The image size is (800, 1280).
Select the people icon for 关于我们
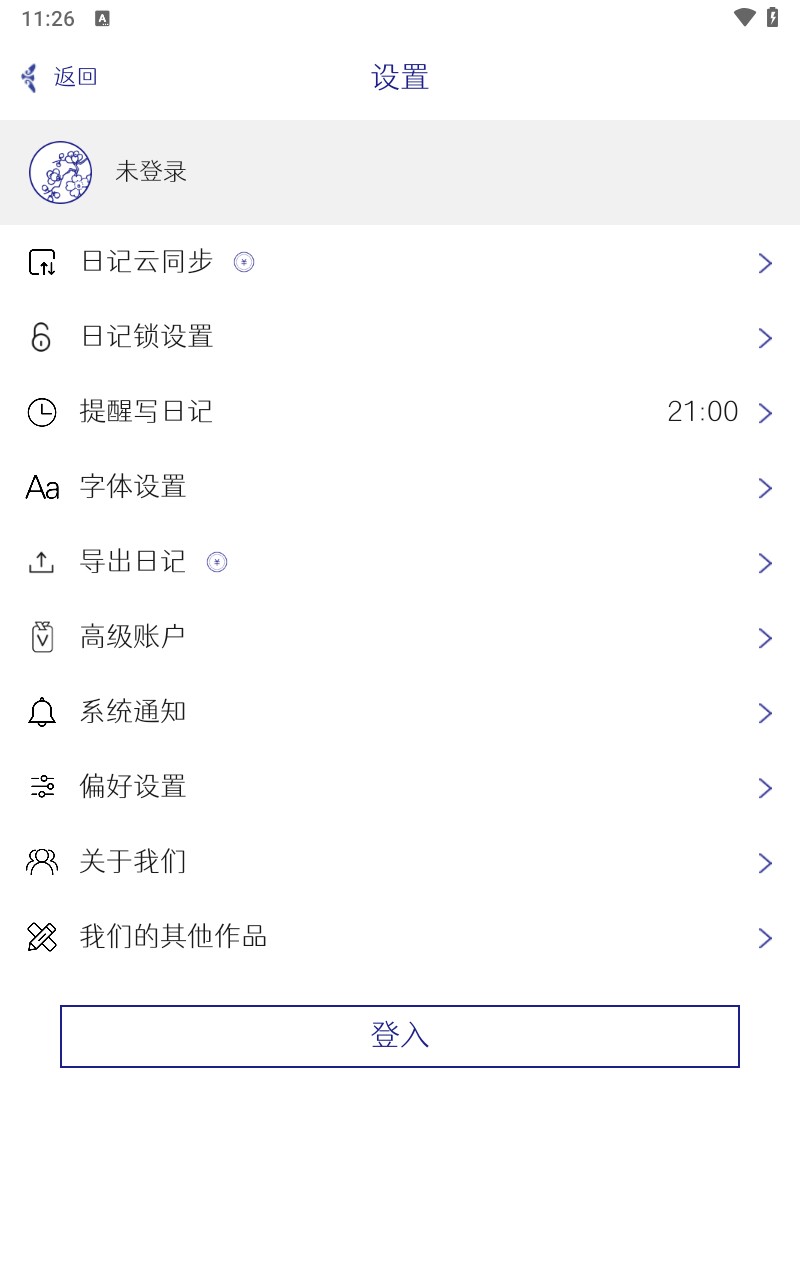[x=41, y=862]
